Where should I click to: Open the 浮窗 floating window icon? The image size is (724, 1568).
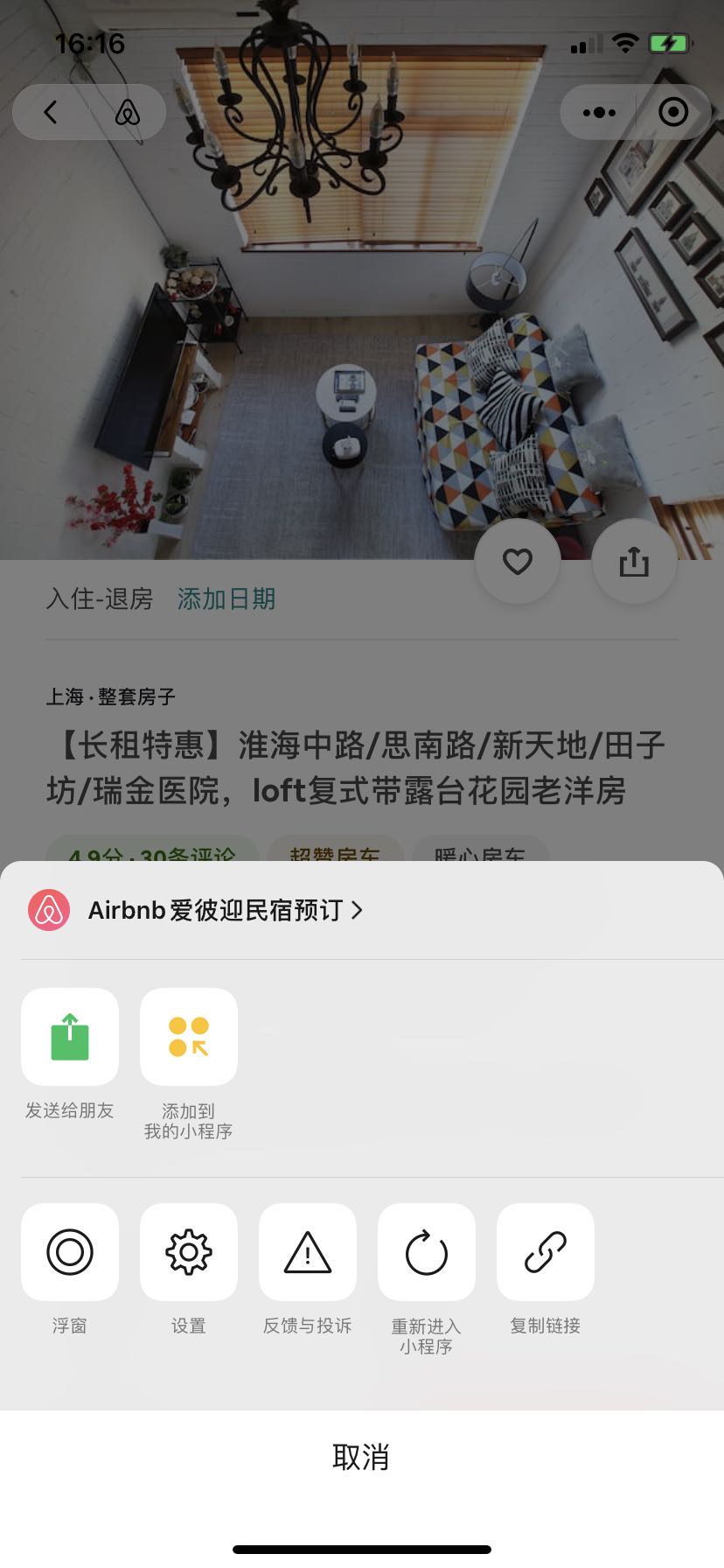pos(69,1251)
